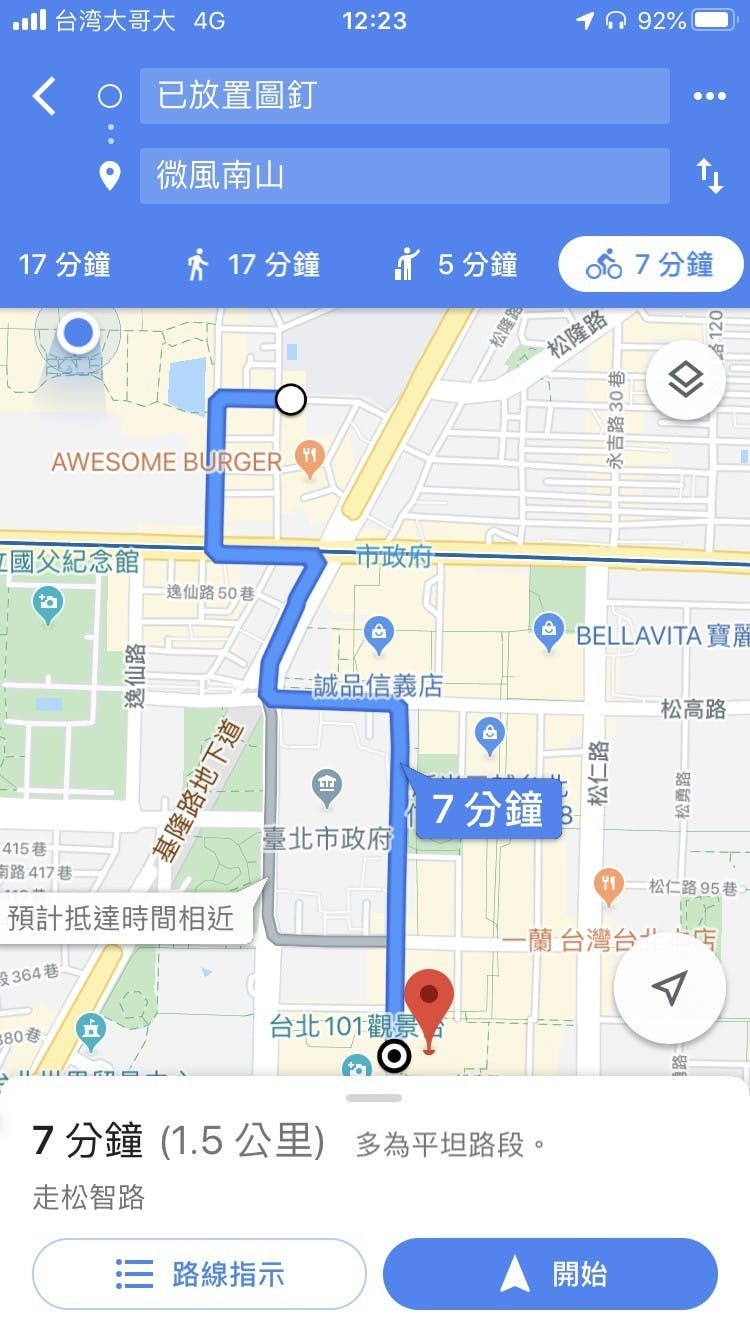Select the cycling tab showing 7 分鐘
The height and width of the screenshot is (1334, 750).
point(650,265)
